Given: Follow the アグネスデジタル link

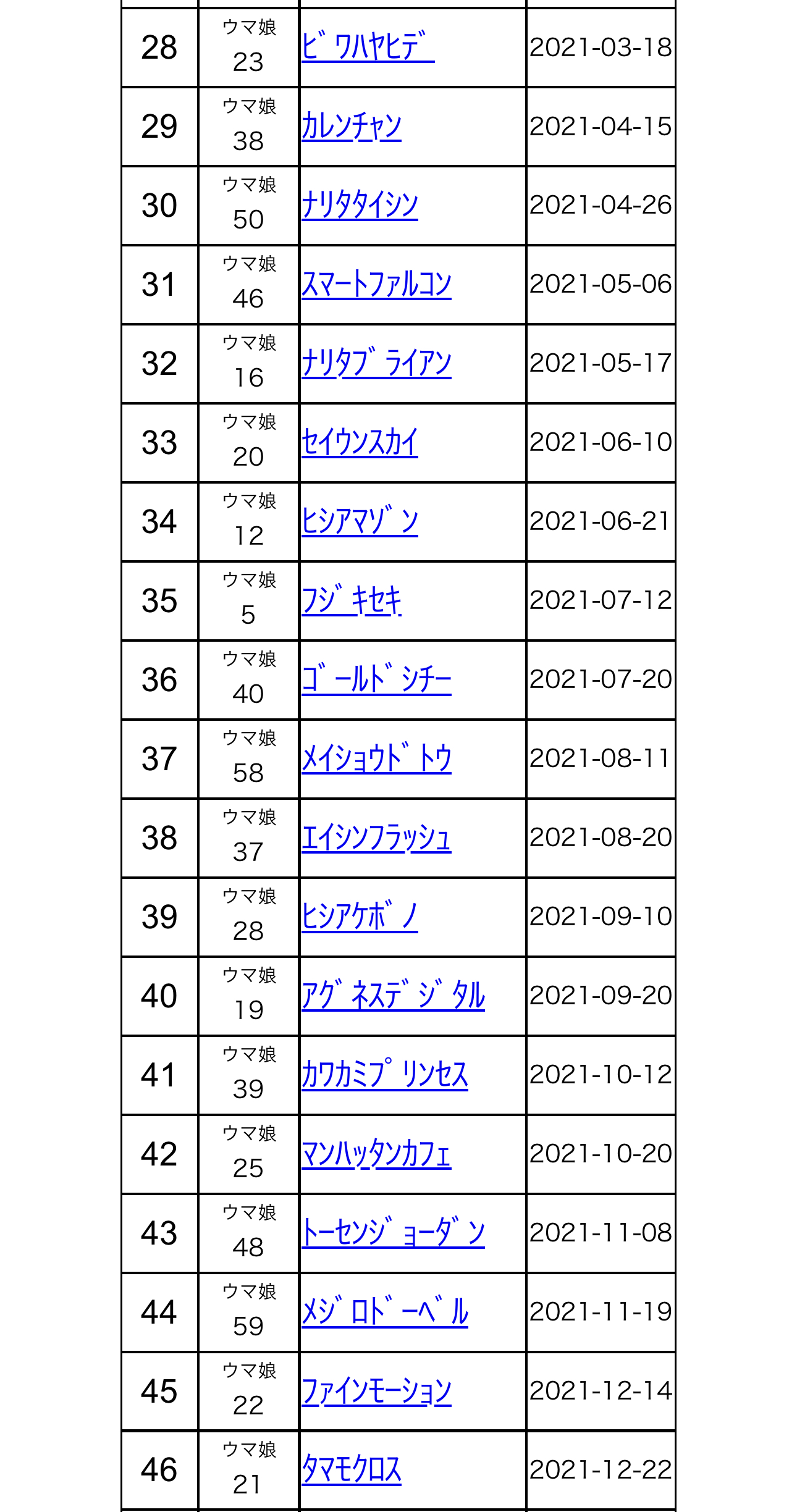Looking at the screenshot, I should pyautogui.click(x=393, y=996).
